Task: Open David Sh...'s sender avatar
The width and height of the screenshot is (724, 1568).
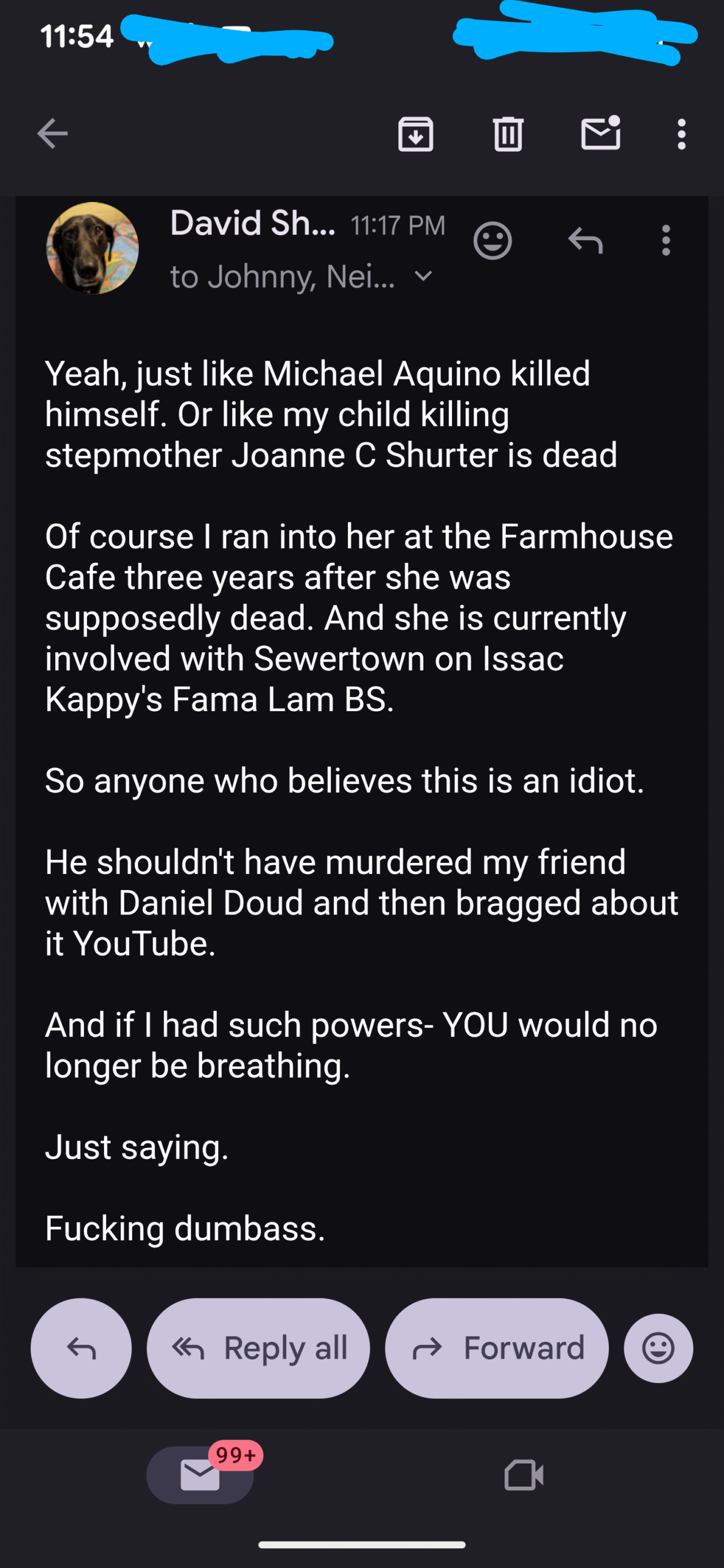Action: (x=92, y=248)
